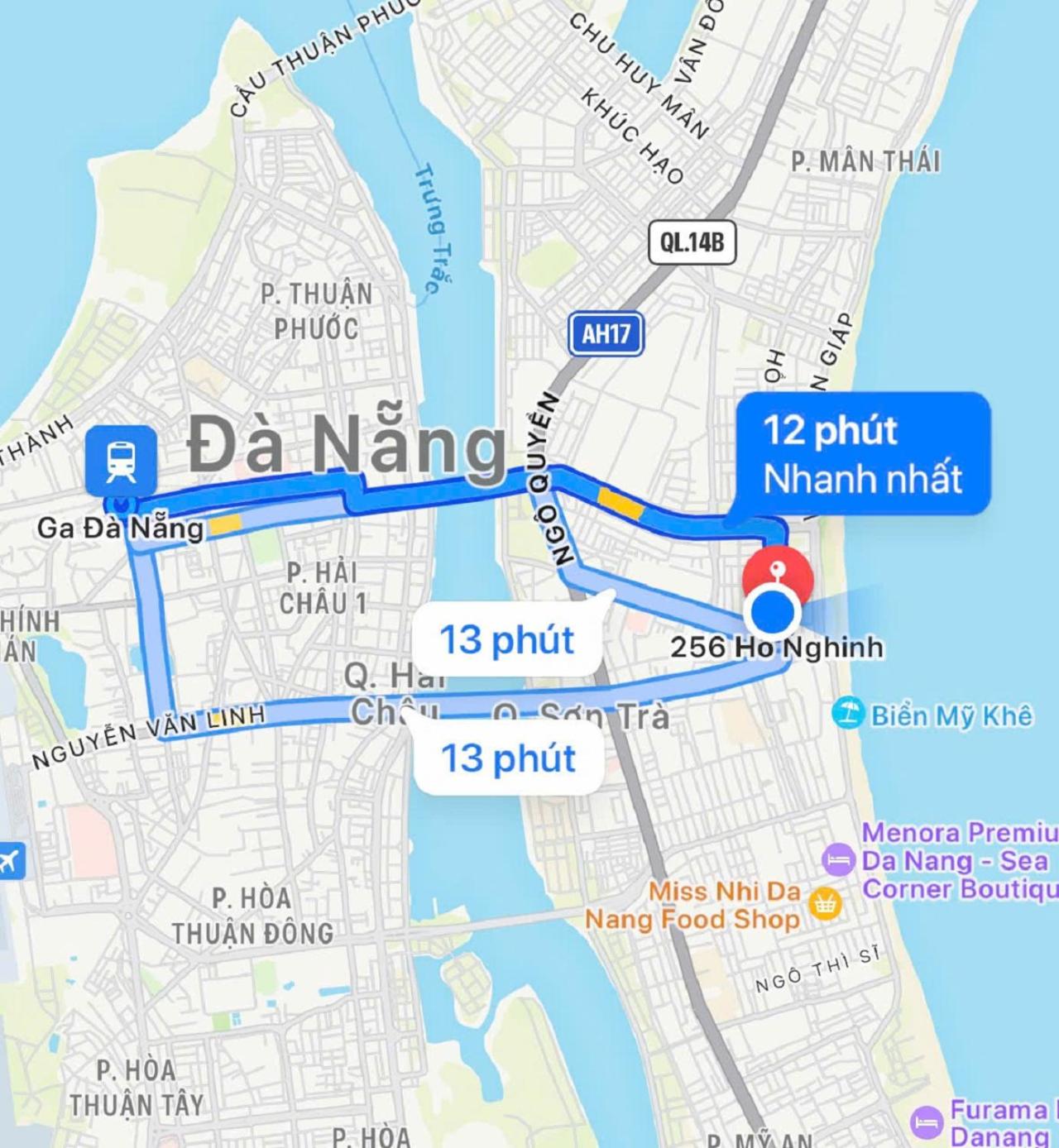Image resolution: width=1059 pixels, height=1148 pixels.
Task: Choose the 13 phút route via Ngô Quyền
Action: coord(506,640)
